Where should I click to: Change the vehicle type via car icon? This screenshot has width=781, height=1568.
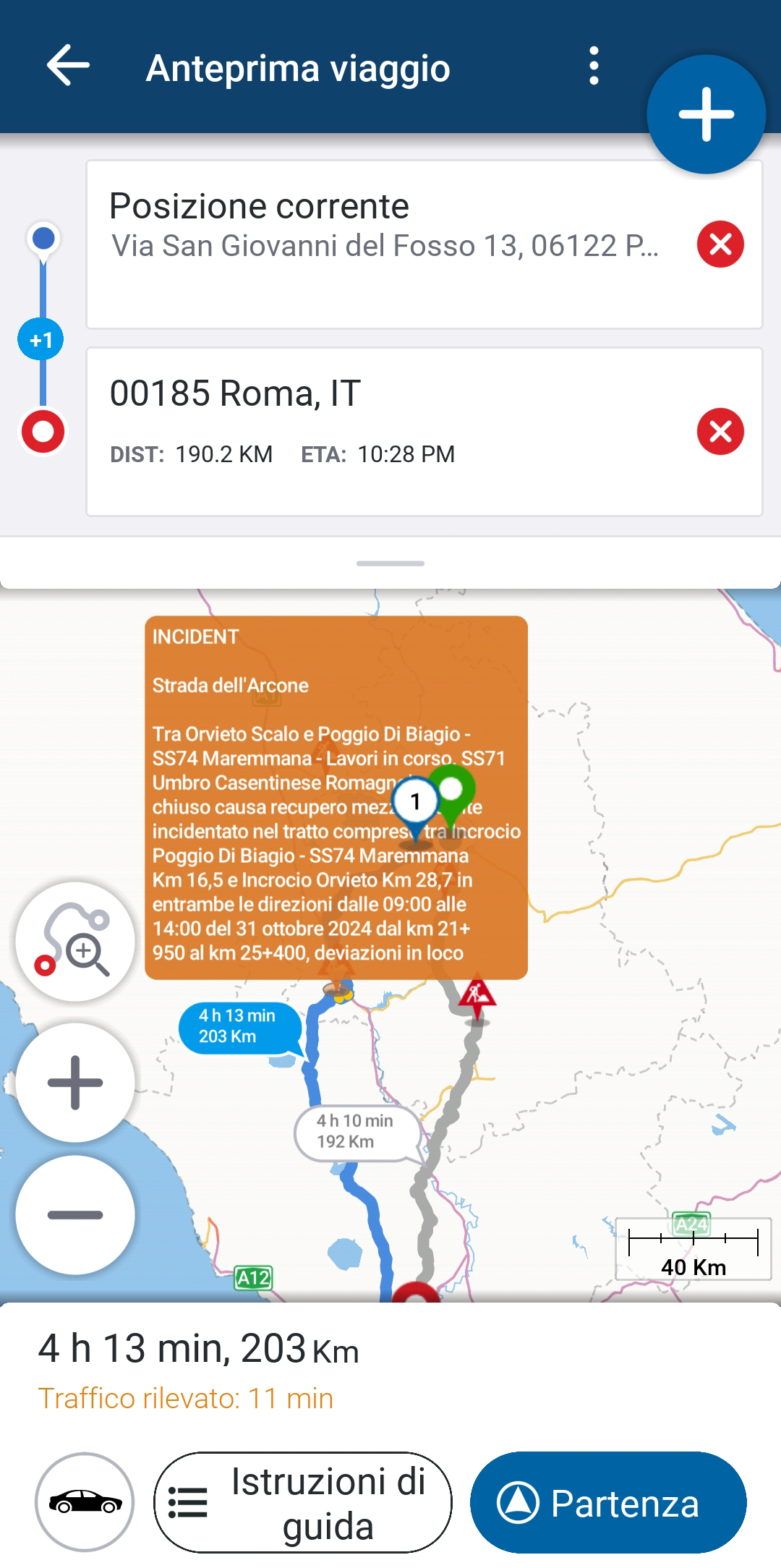point(85,1502)
